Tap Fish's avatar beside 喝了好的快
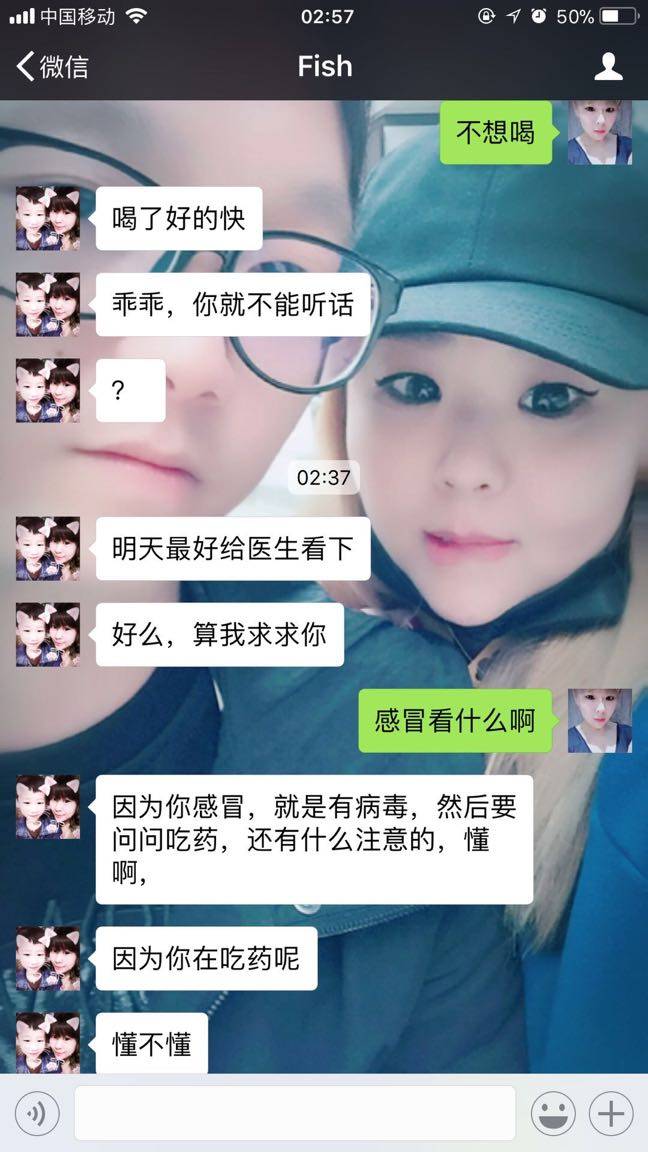This screenshot has width=648, height=1152. (x=47, y=218)
